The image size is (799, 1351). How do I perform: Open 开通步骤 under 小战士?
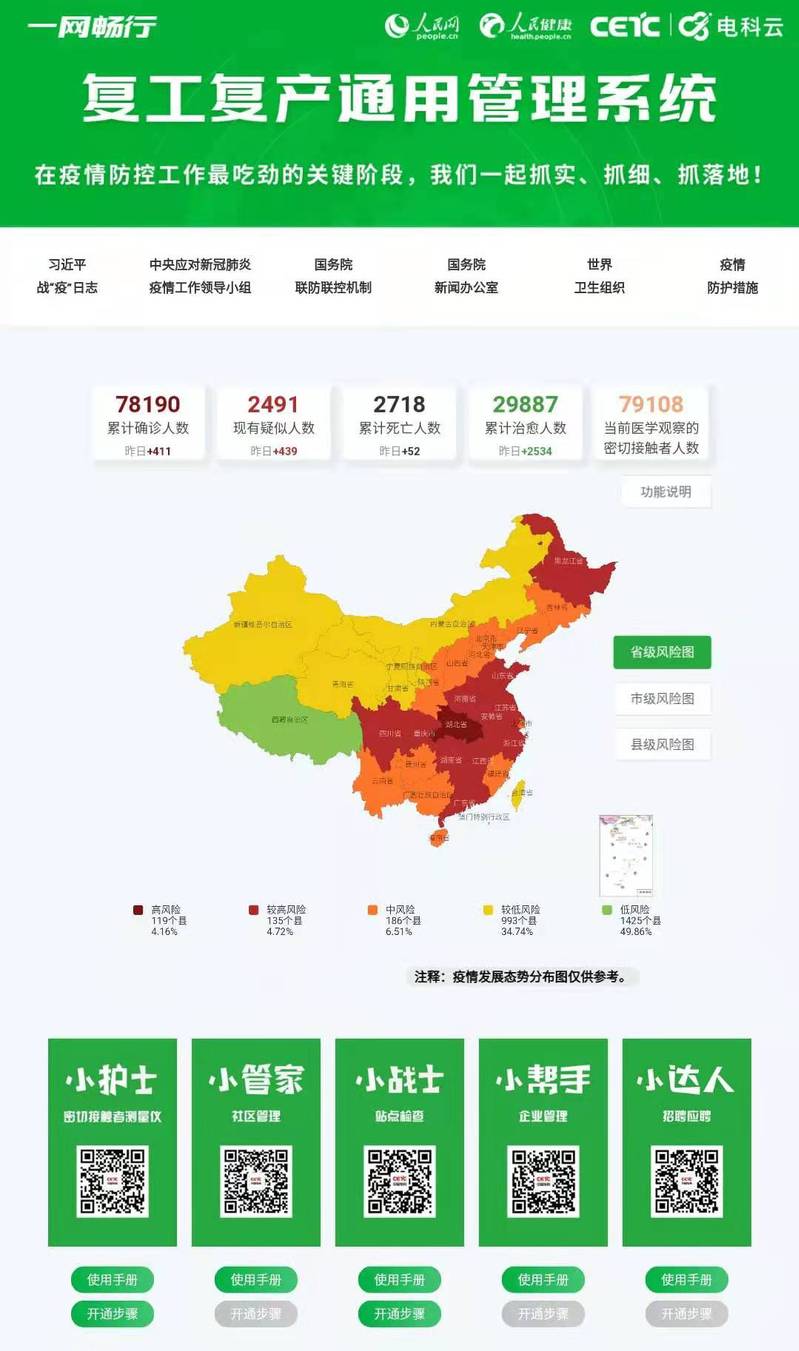[399, 1313]
